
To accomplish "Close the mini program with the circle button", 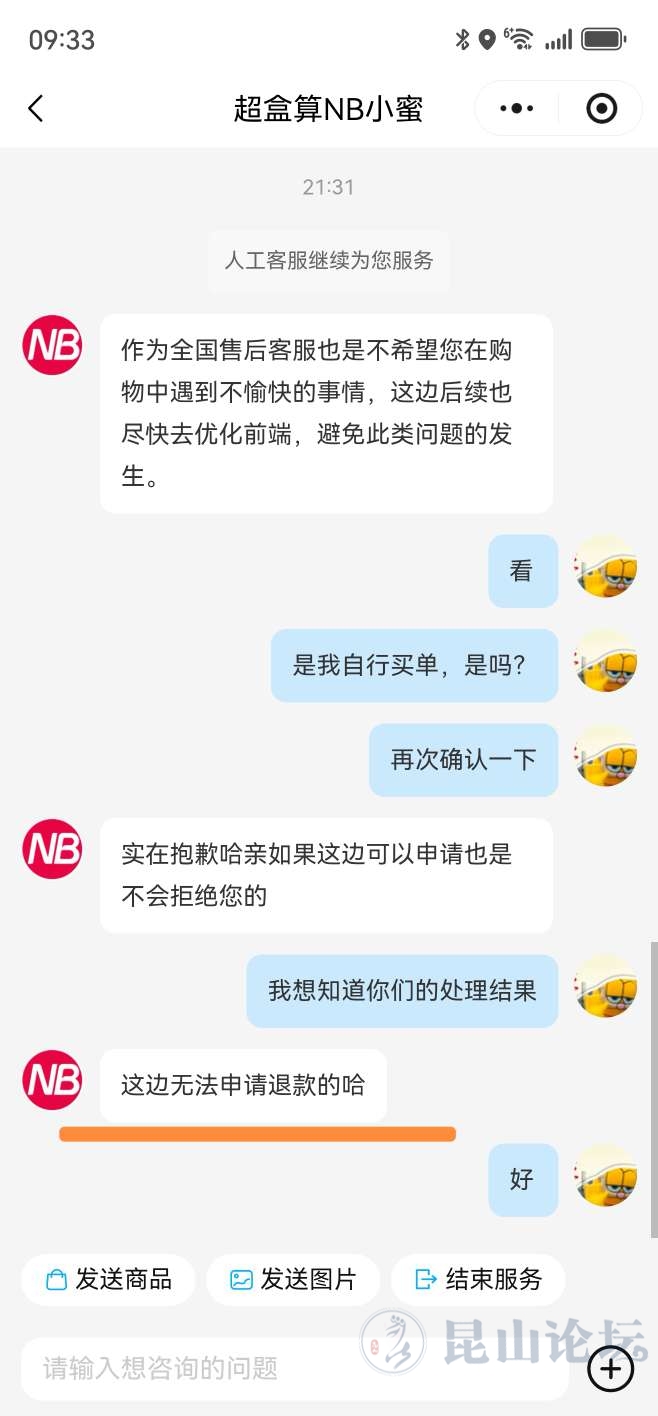I will (601, 108).
